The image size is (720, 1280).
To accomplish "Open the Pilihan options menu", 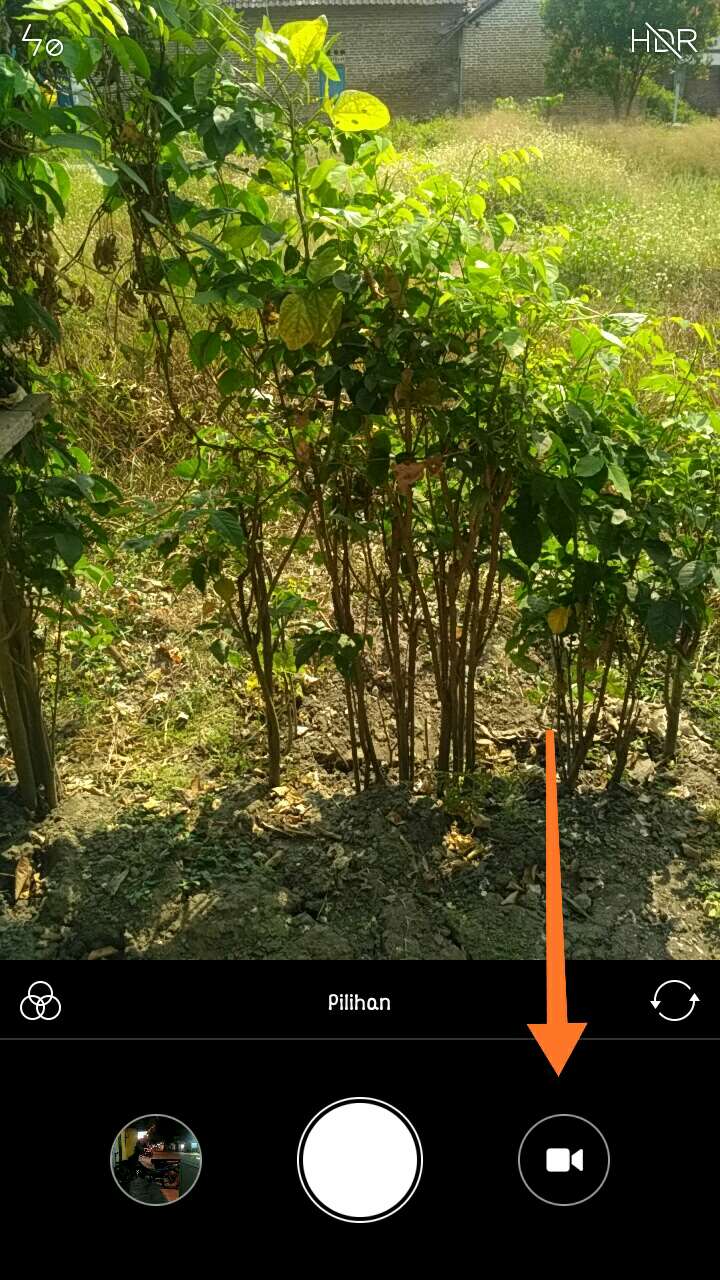I will [x=359, y=1002].
